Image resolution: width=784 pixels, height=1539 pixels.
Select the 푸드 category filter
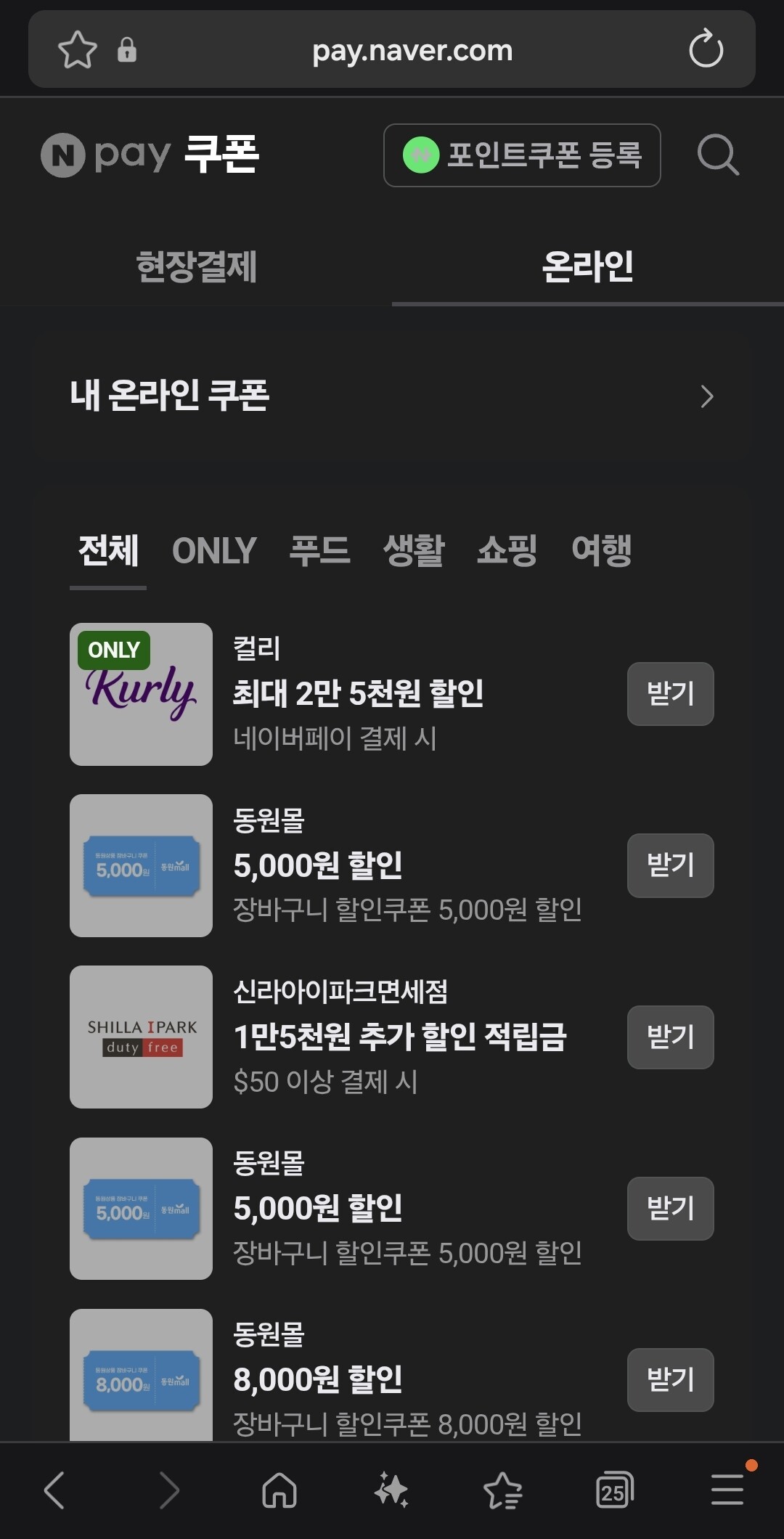(319, 551)
